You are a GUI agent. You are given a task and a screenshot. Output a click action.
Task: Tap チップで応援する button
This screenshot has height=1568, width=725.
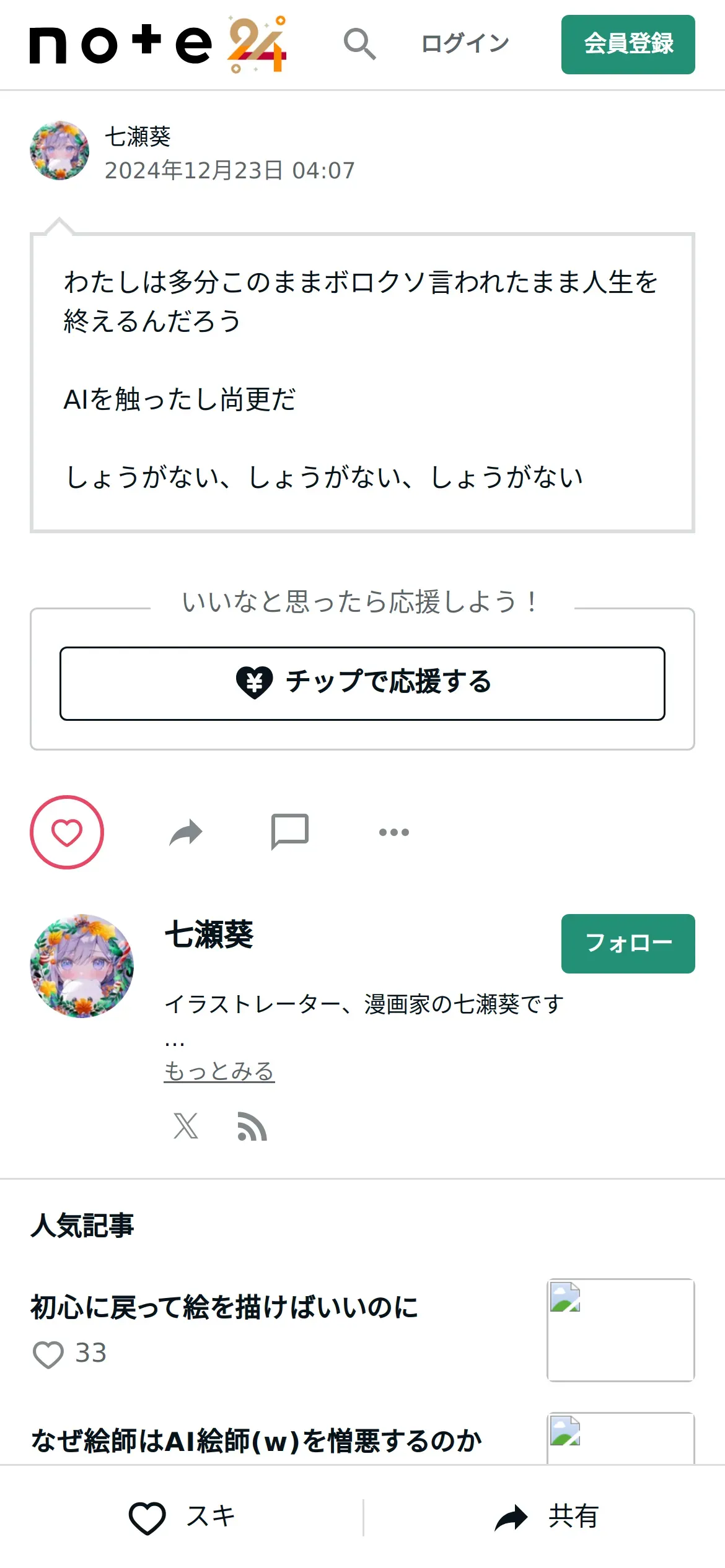[x=362, y=683]
